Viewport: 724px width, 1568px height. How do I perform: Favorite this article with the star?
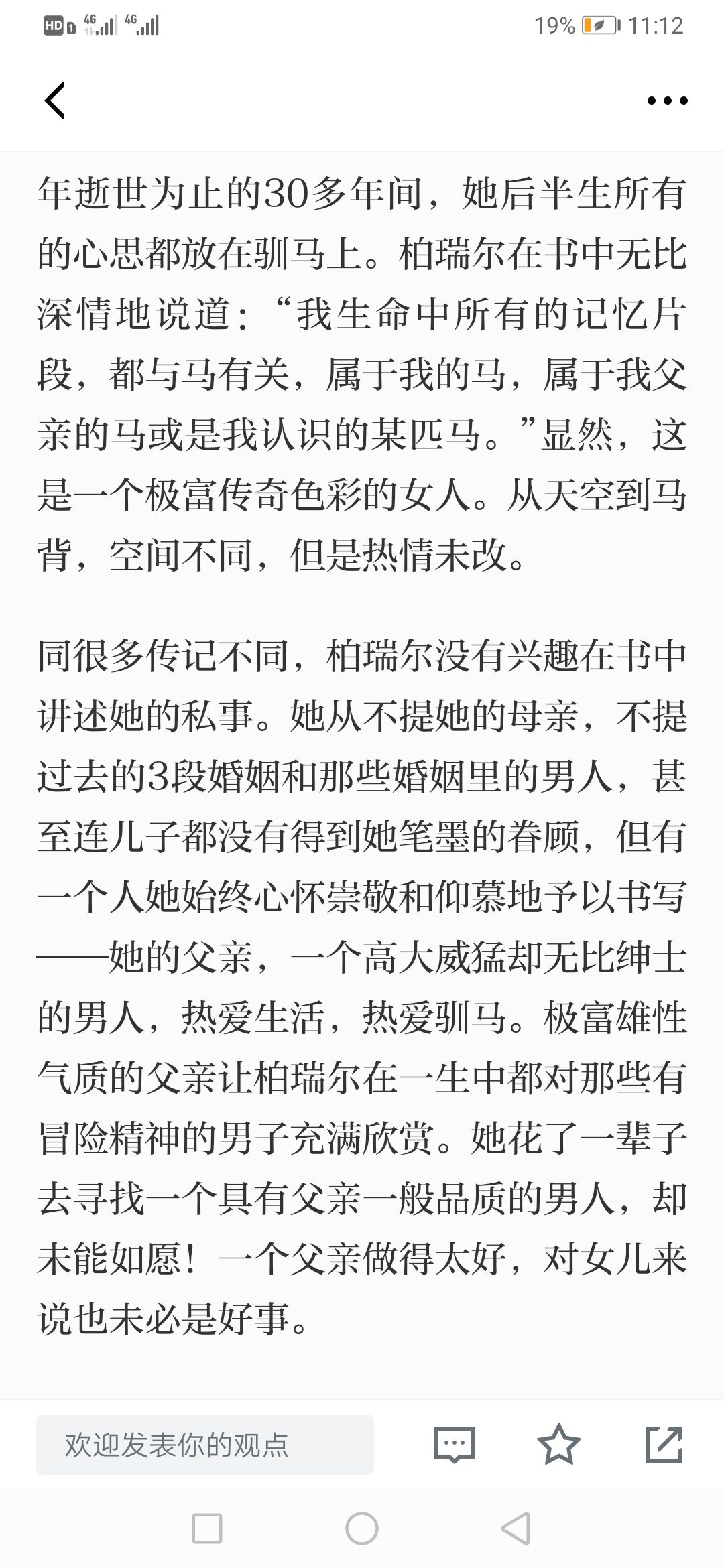tap(559, 1443)
